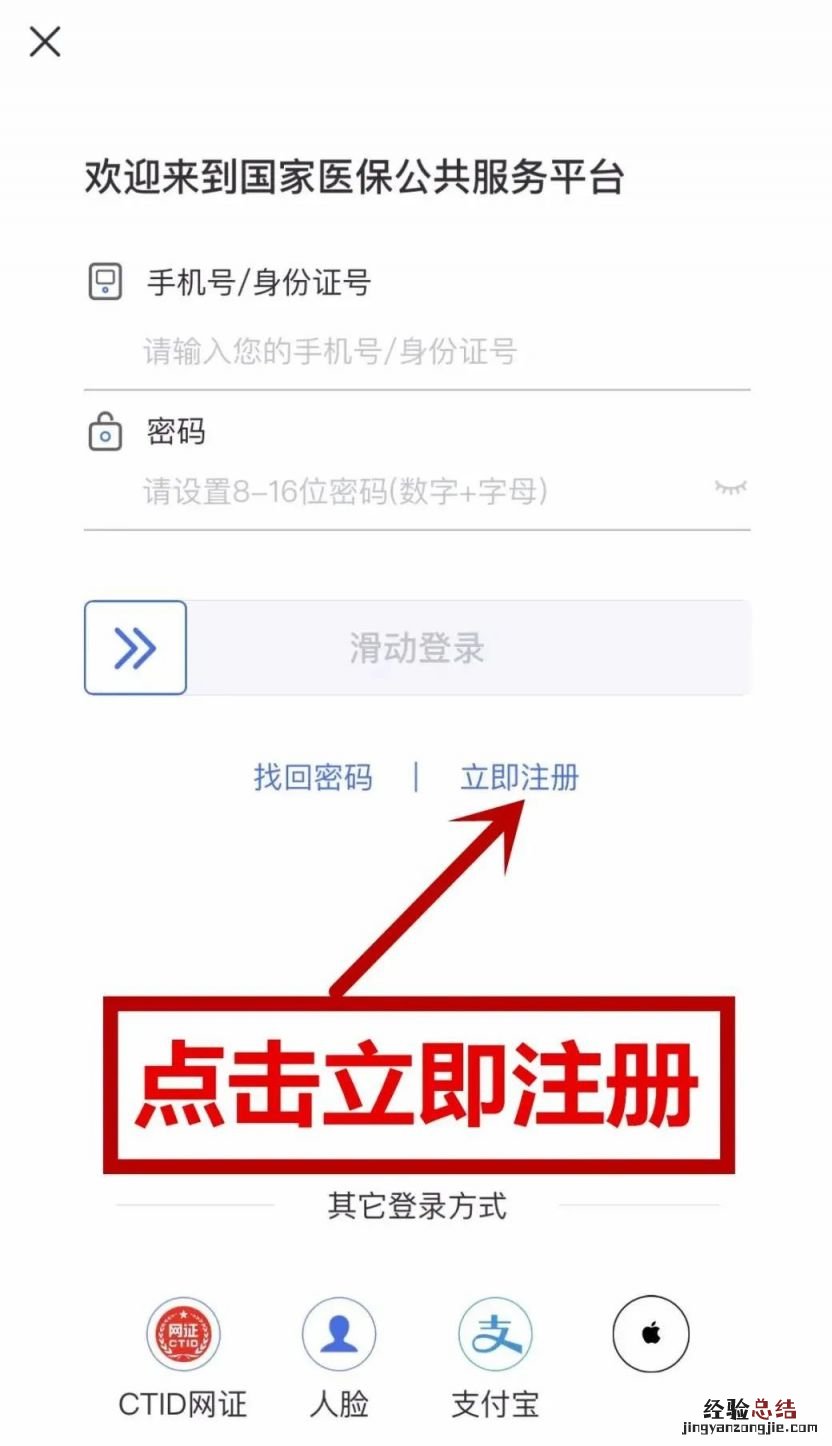This screenshot has height=1446, width=832.
Task: Choose 人脸 face login
Action: pyautogui.click(x=339, y=1334)
